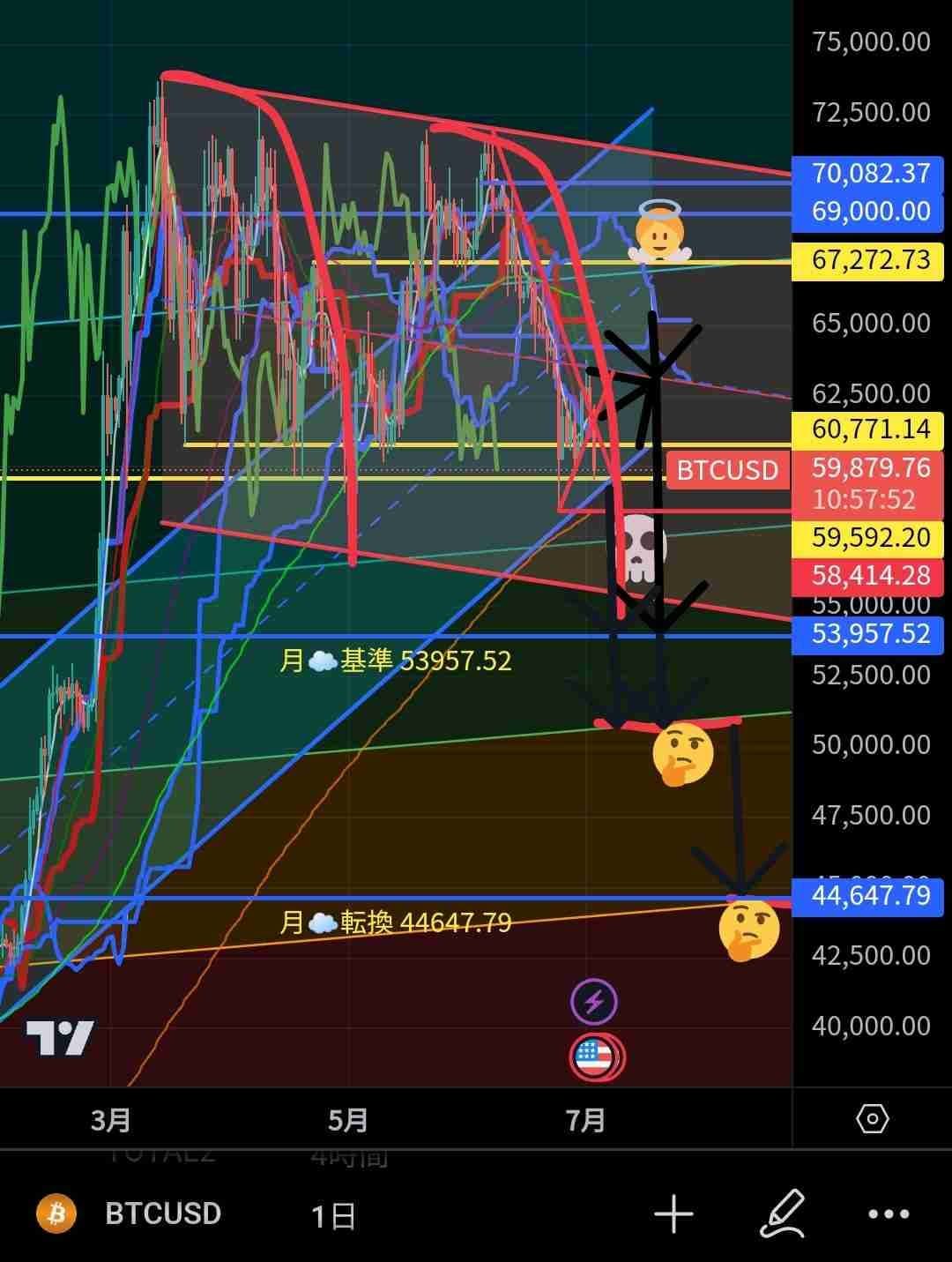This screenshot has width=952, height=1262.
Task: Open the BTCUSD symbol selector
Action: pos(132,1213)
